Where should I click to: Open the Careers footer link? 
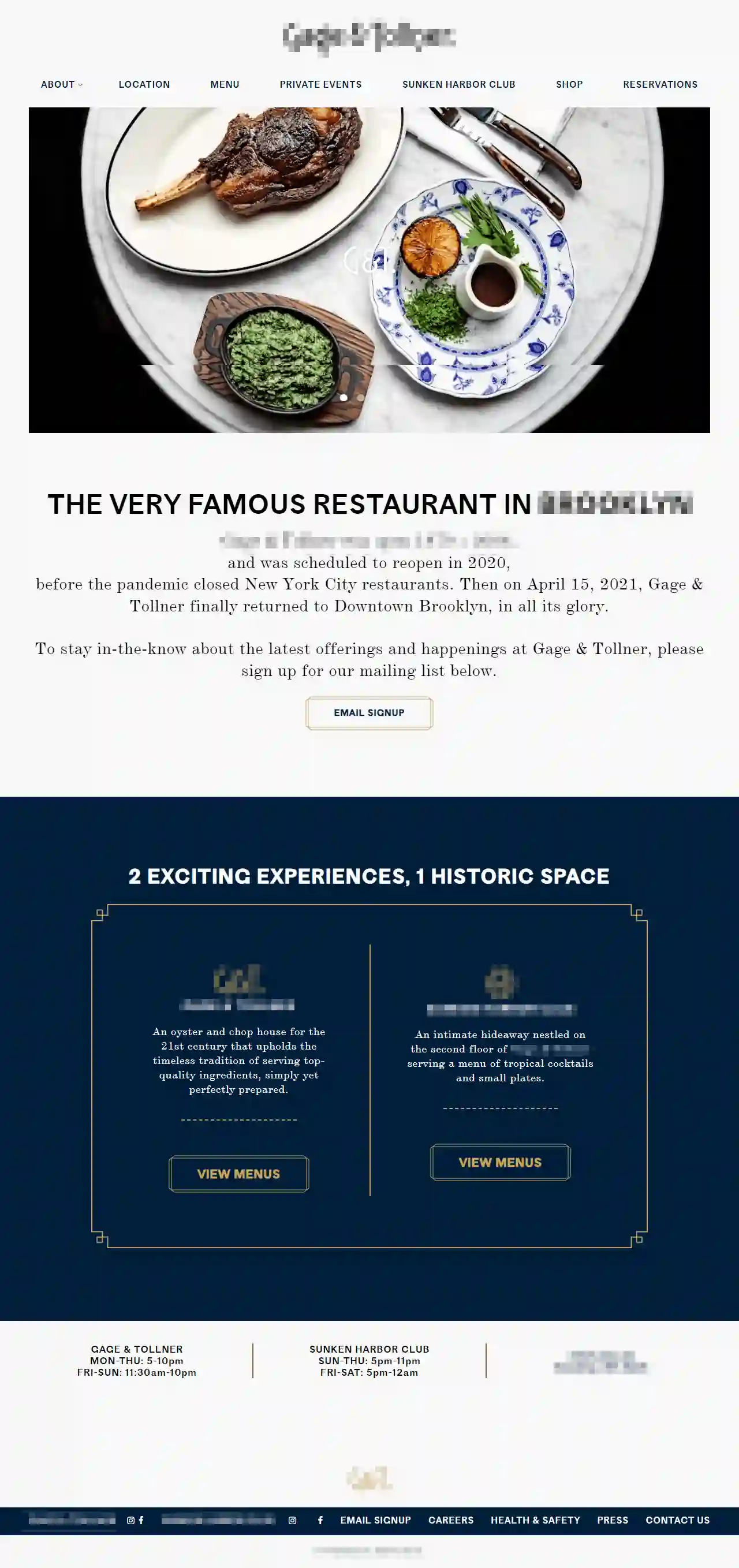tap(451, 1520)
